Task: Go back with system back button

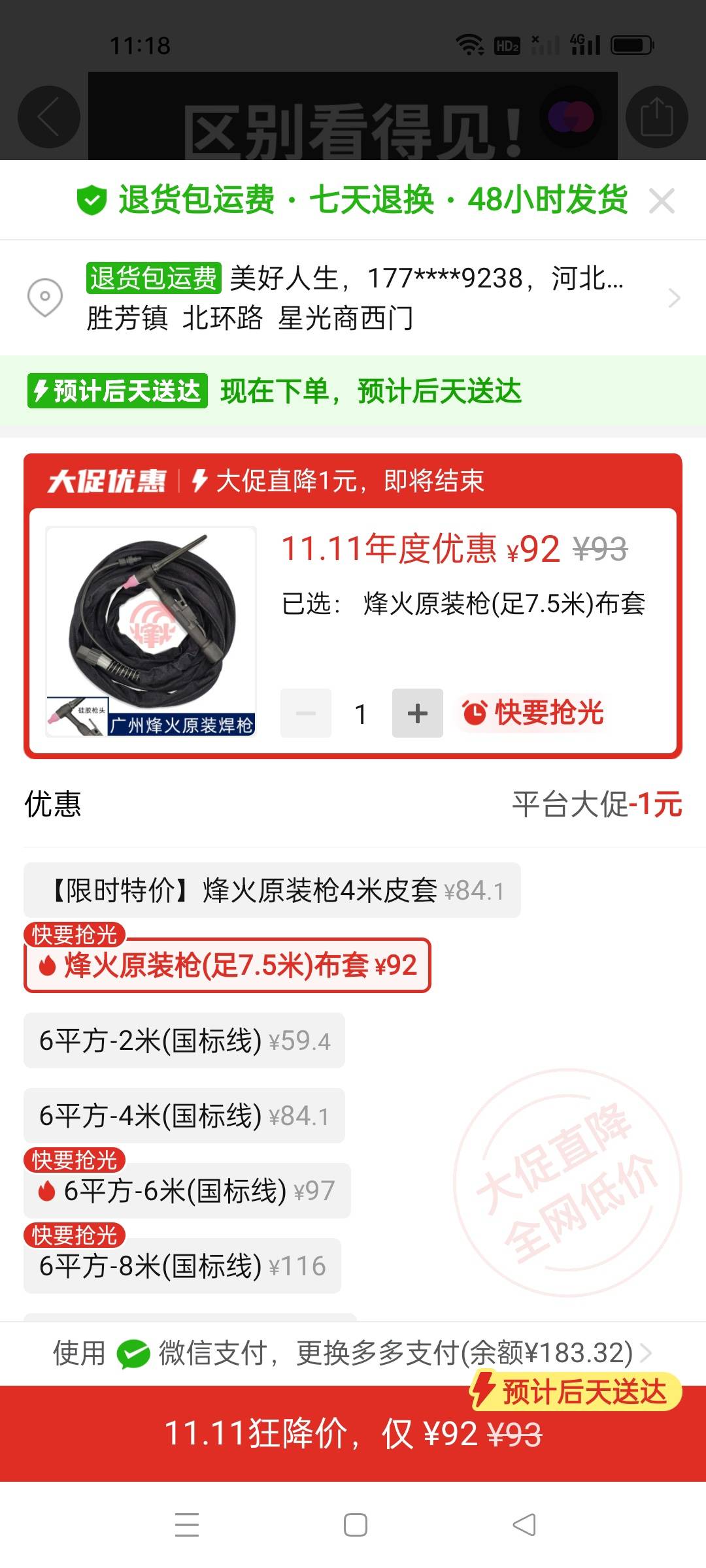Action: pos(524,1525)
